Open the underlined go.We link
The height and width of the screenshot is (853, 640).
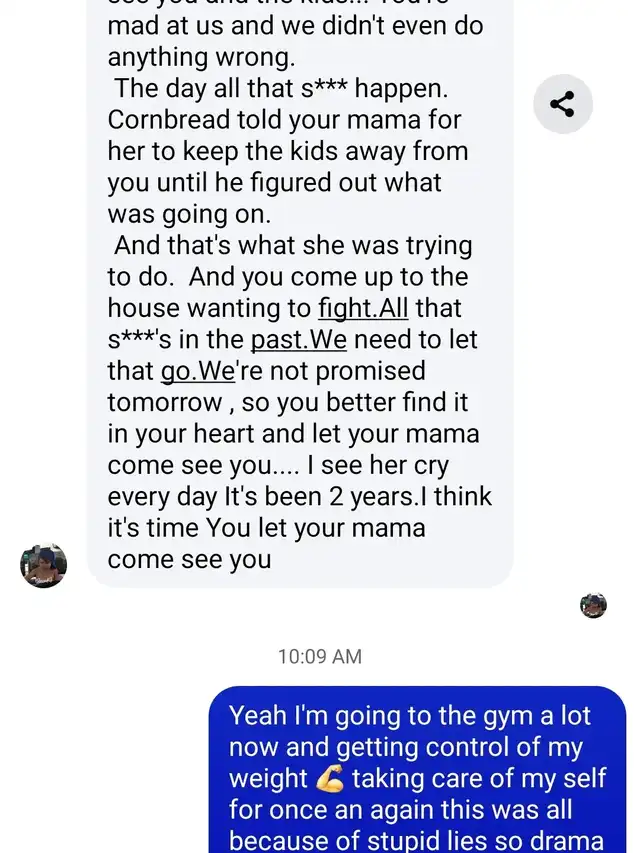click(198, 371)
